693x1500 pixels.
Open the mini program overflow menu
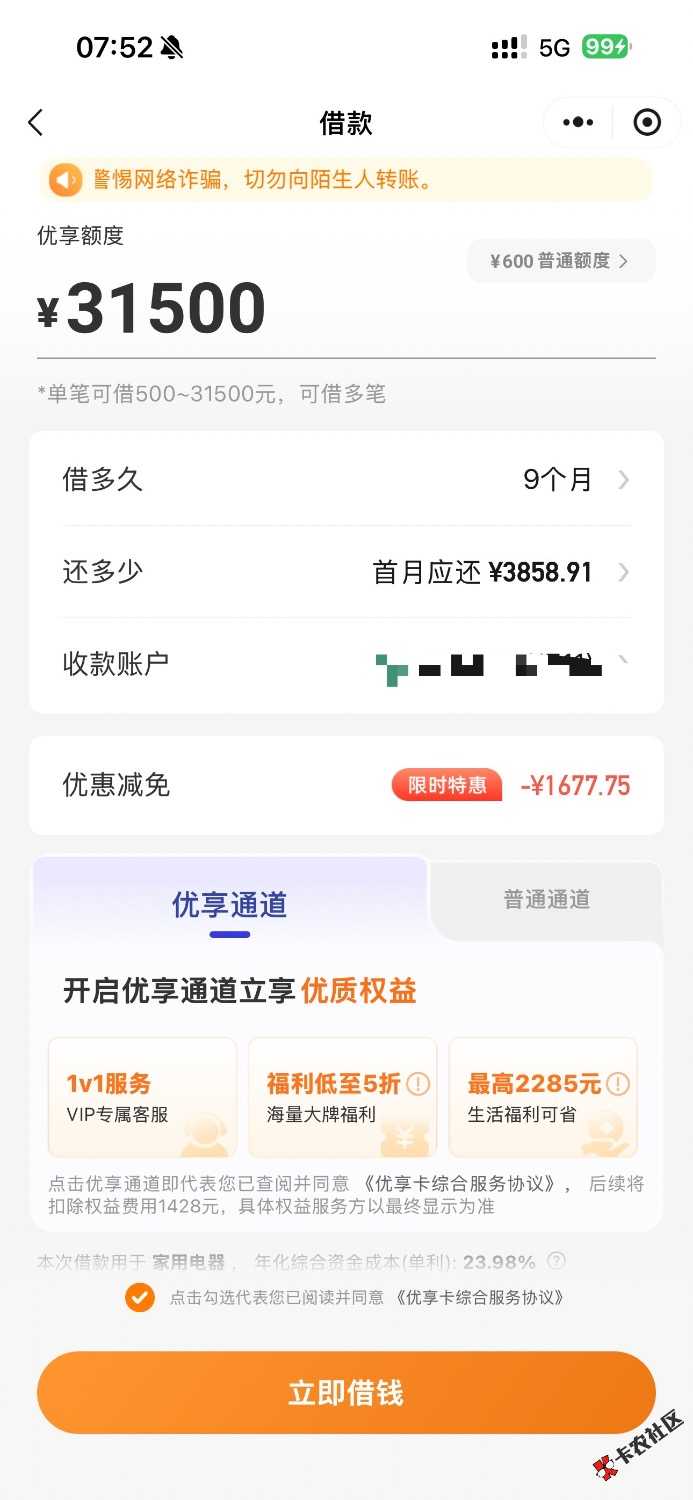tap(578, 123)
